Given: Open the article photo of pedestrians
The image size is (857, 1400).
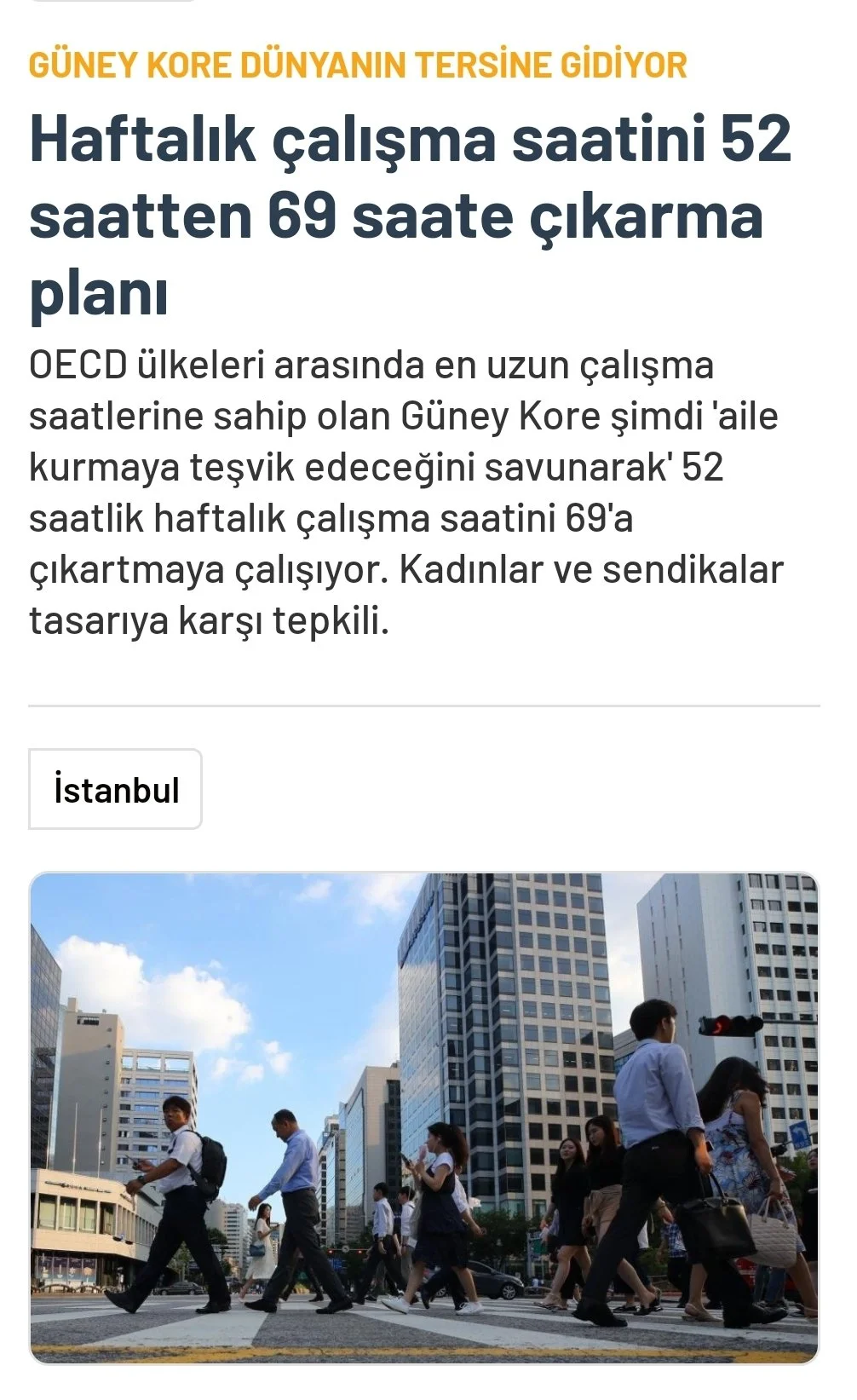Looking at the screenshot, I should (x=424, y=1118).
